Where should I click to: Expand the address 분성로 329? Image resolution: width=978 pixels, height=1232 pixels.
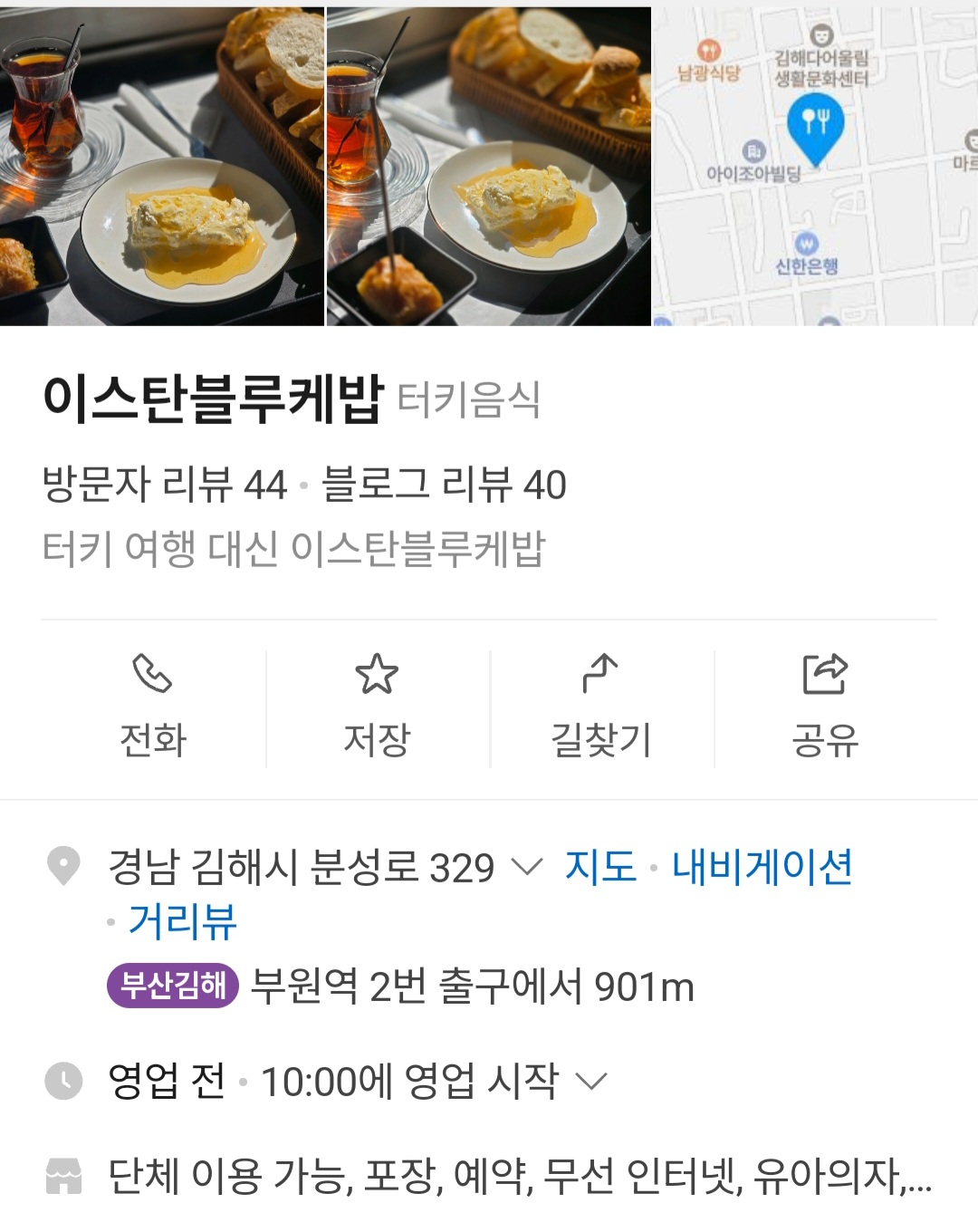tap(527, 867)
